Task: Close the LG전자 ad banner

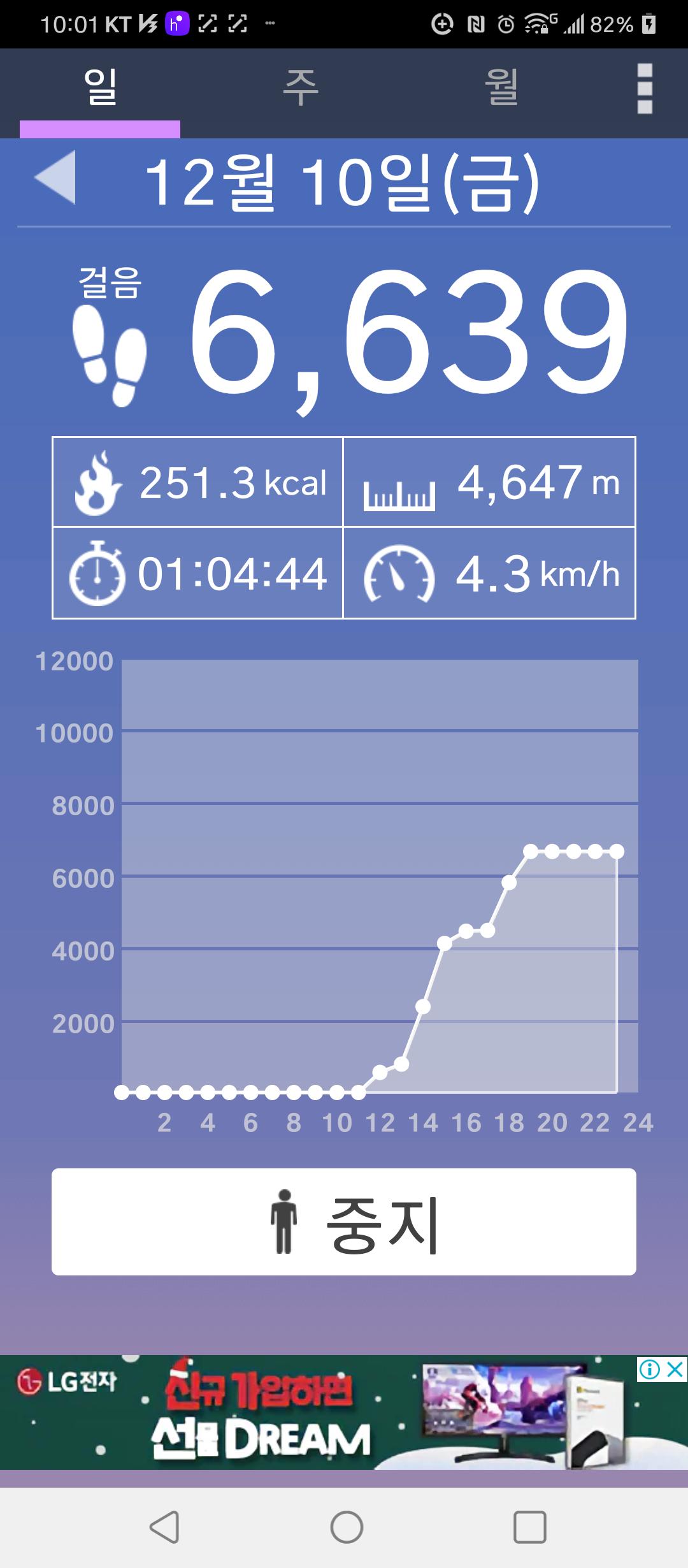Action: point(675,1368)
